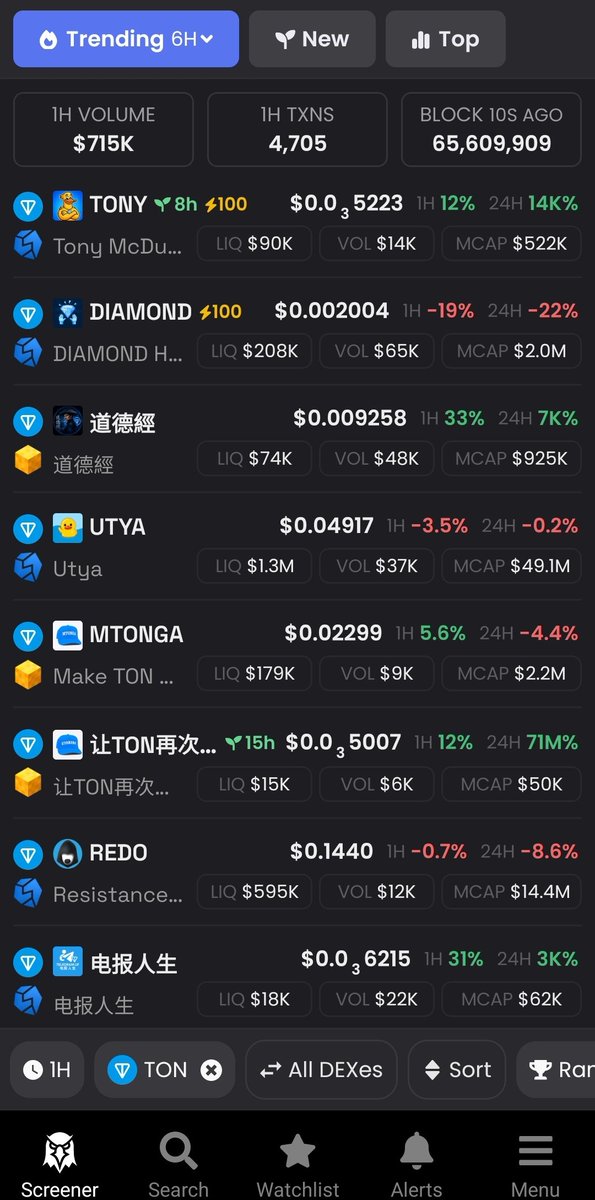The width and height of the screenshot is (595, 1200).
Task: Open the TONY token row
Action: 297,224
